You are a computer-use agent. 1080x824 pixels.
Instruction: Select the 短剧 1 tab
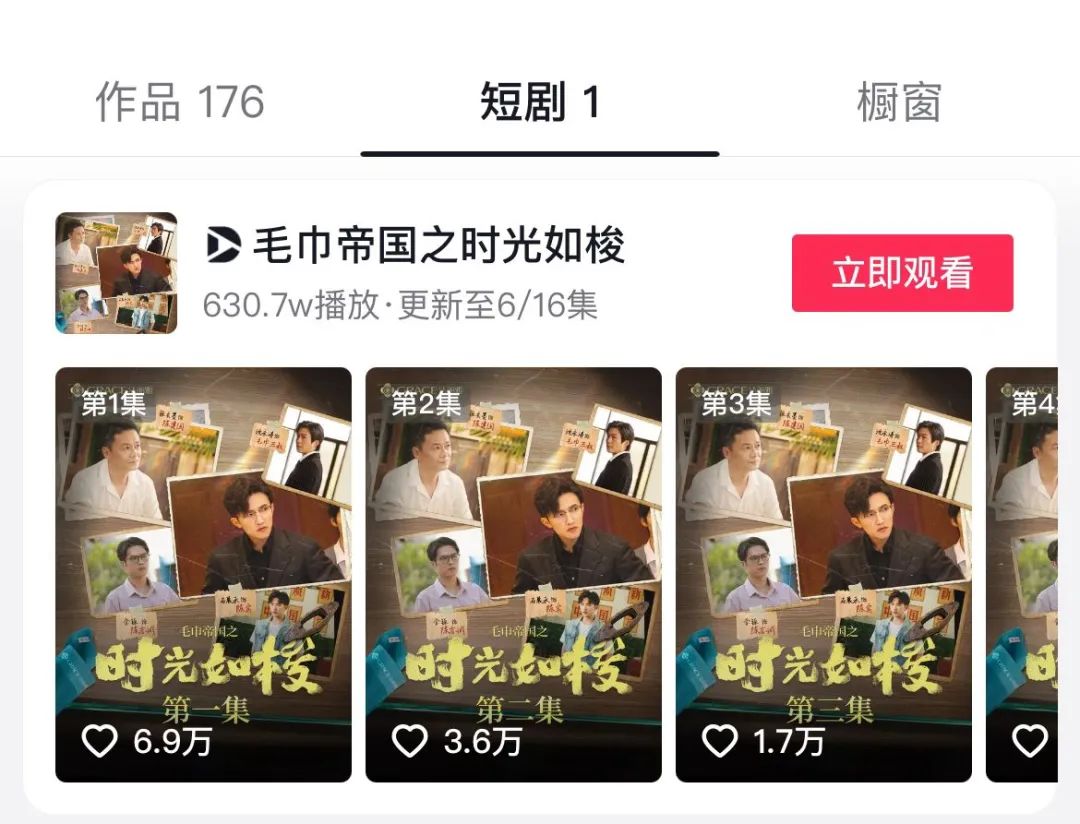[x=540, y=103]
